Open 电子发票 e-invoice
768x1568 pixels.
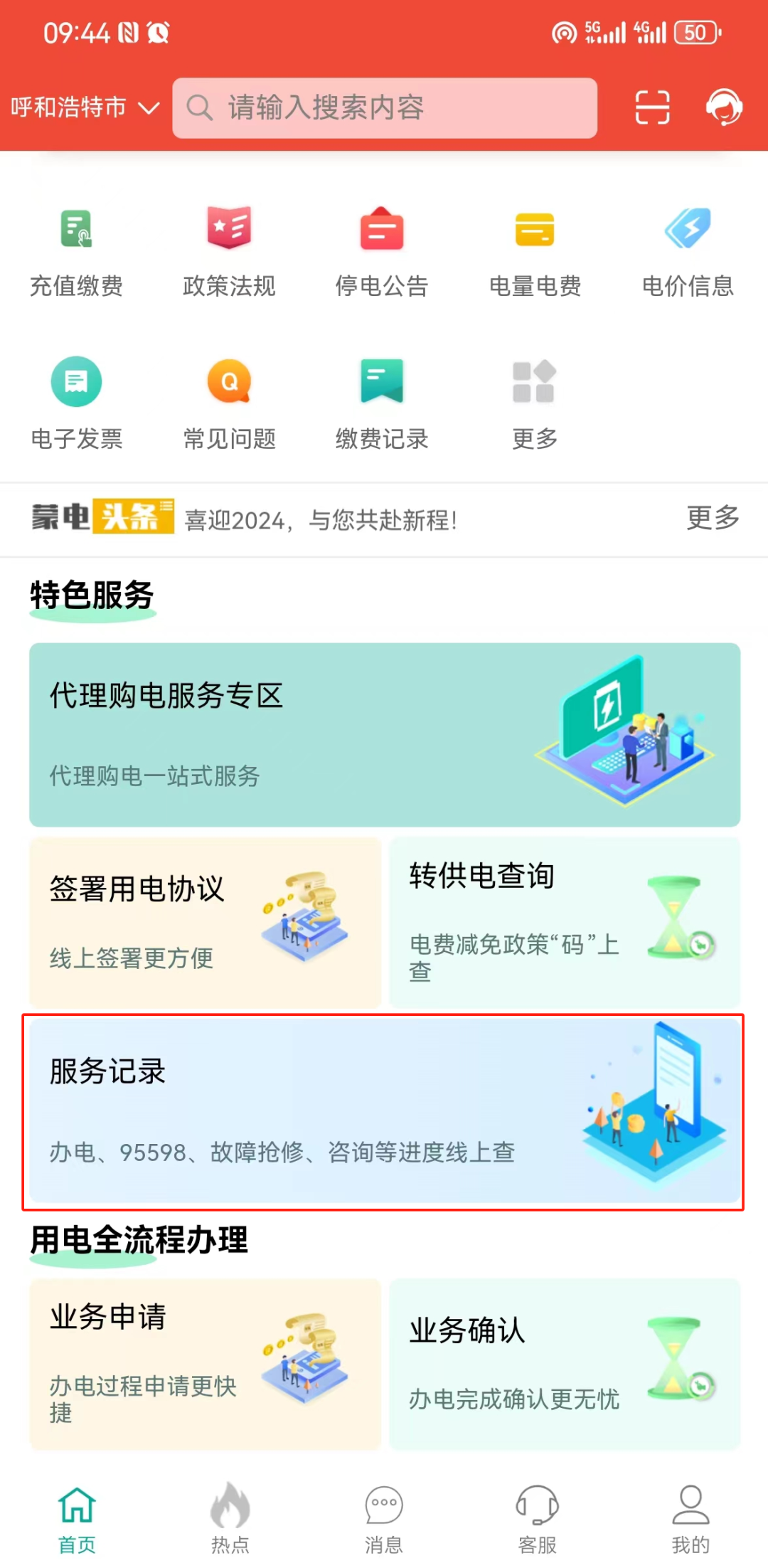pyautogui.click(x=76, y=403)
